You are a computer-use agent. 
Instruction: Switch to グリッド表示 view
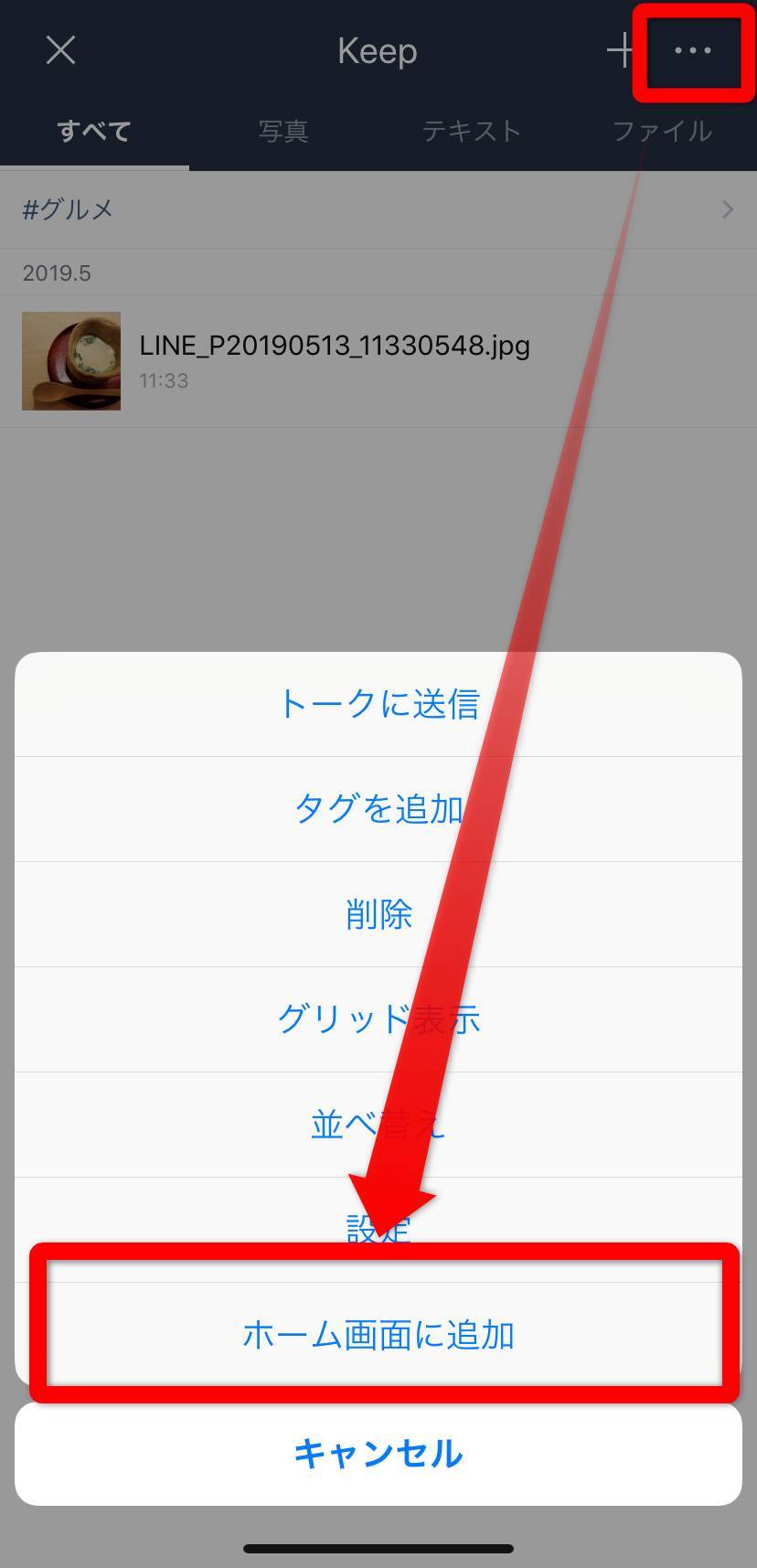(378, 1019)
